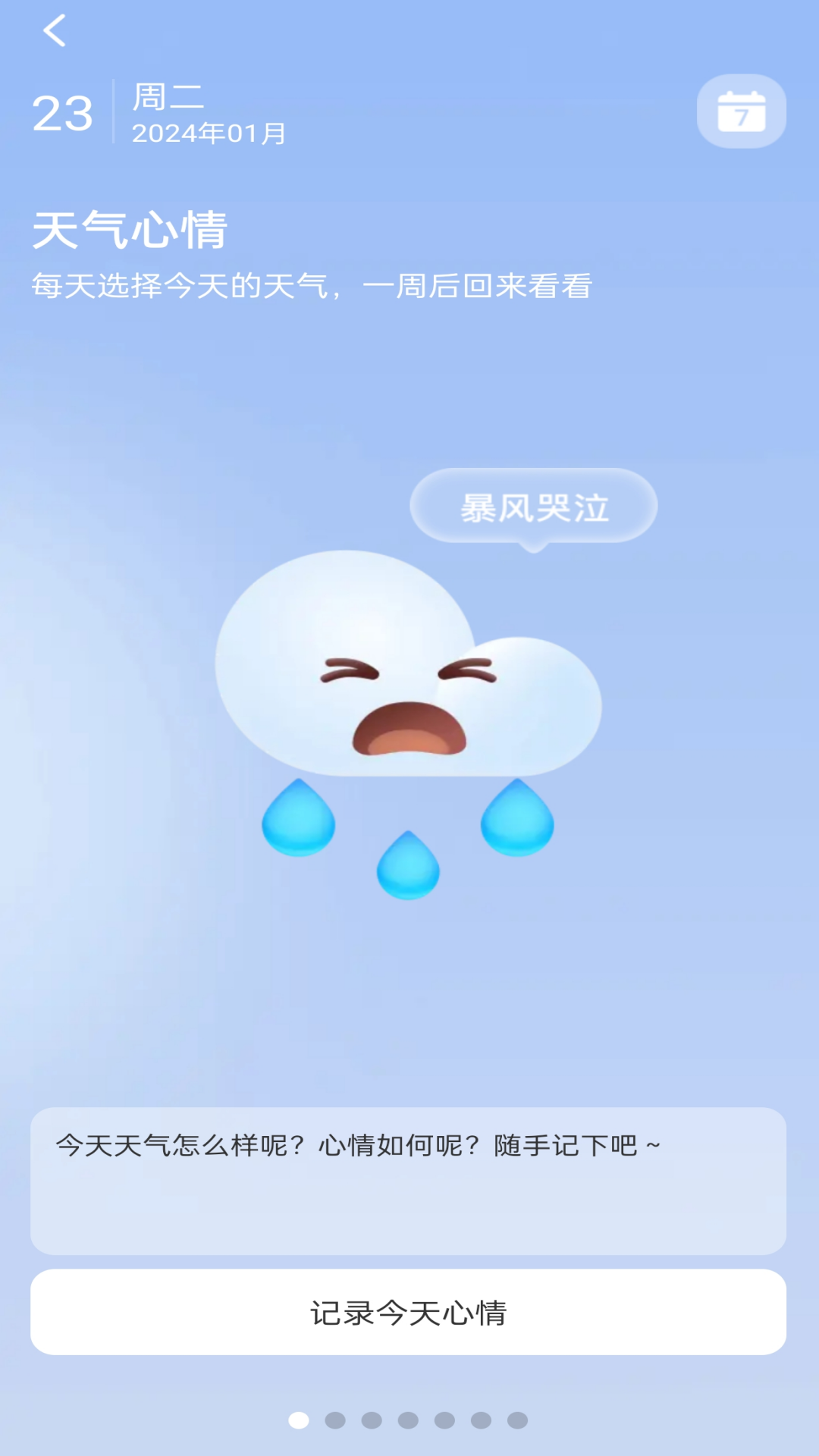Select the second page indicator dot

(335, 1420)
